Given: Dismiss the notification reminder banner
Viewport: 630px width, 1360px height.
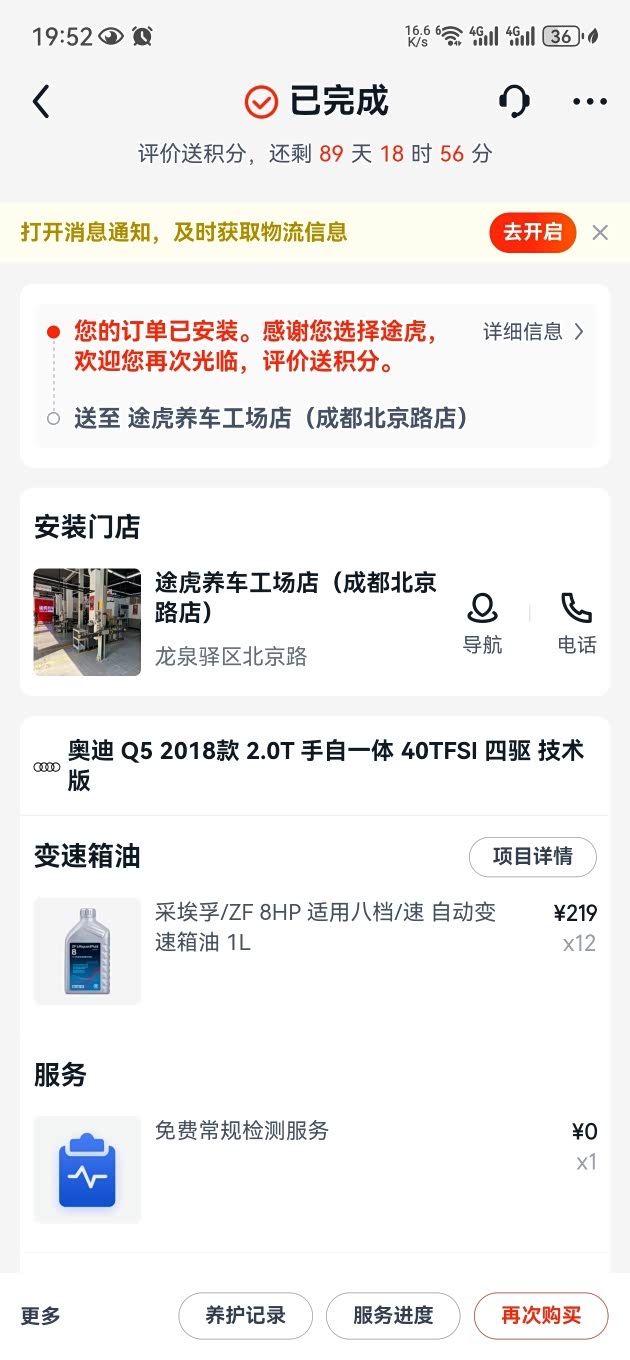Looking at the screenshot, I should pos(600,233).
